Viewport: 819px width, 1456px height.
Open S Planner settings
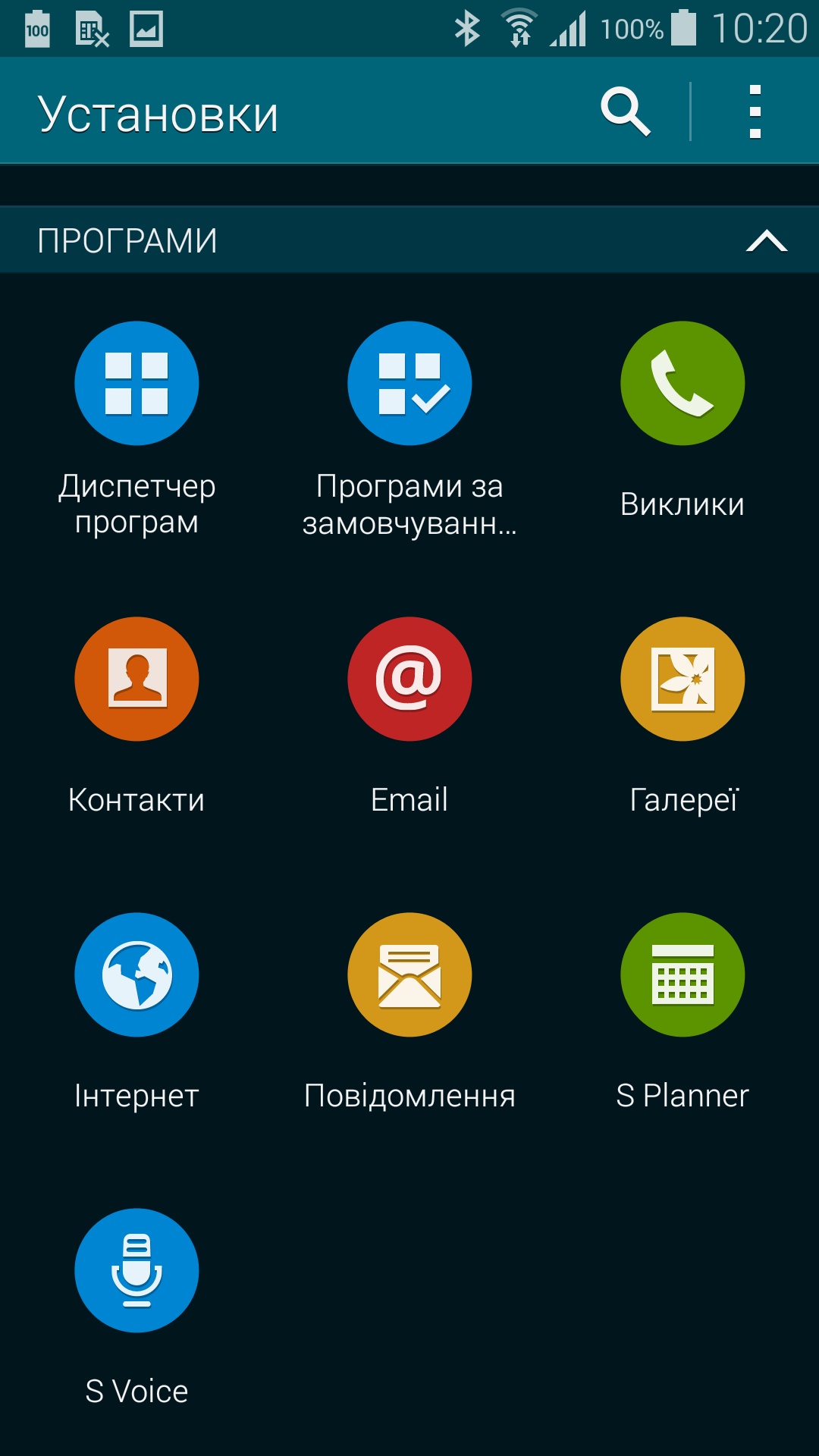[682, 975]
